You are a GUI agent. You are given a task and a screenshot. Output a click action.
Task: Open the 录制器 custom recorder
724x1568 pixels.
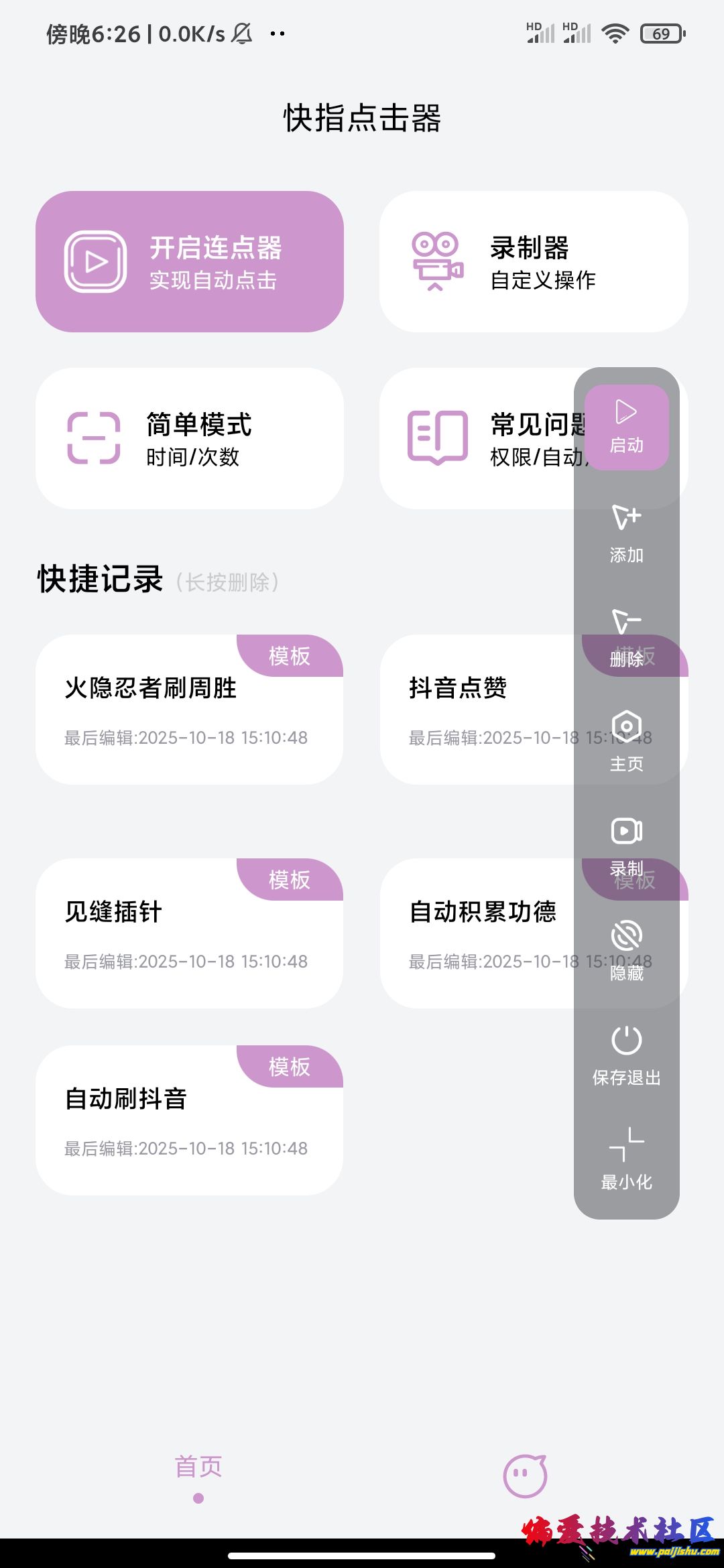tap(533, 261)
